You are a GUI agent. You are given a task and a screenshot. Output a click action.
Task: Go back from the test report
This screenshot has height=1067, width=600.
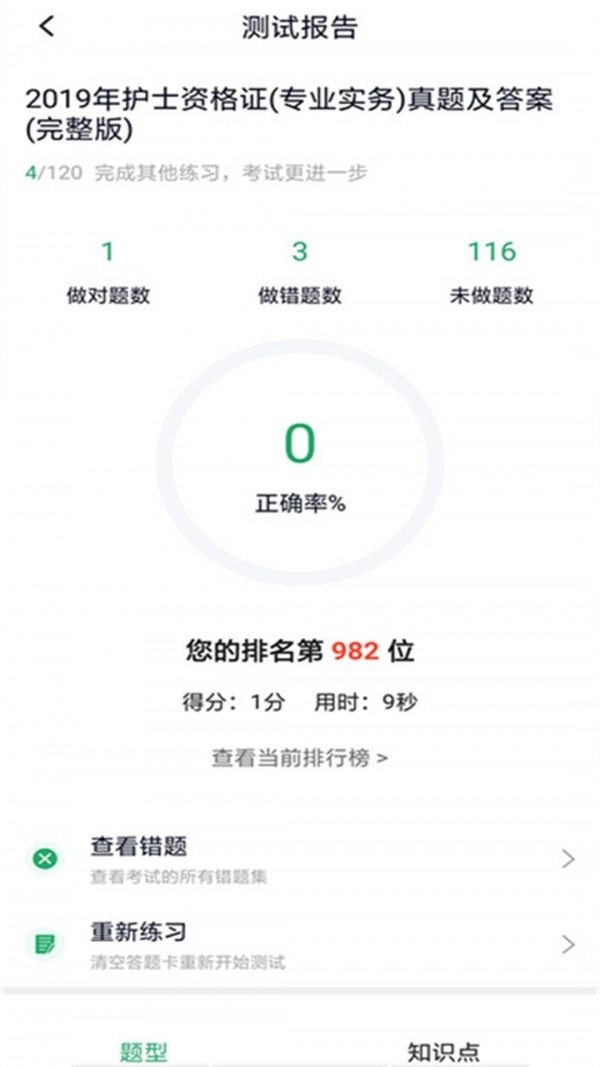tap(47, 27)
